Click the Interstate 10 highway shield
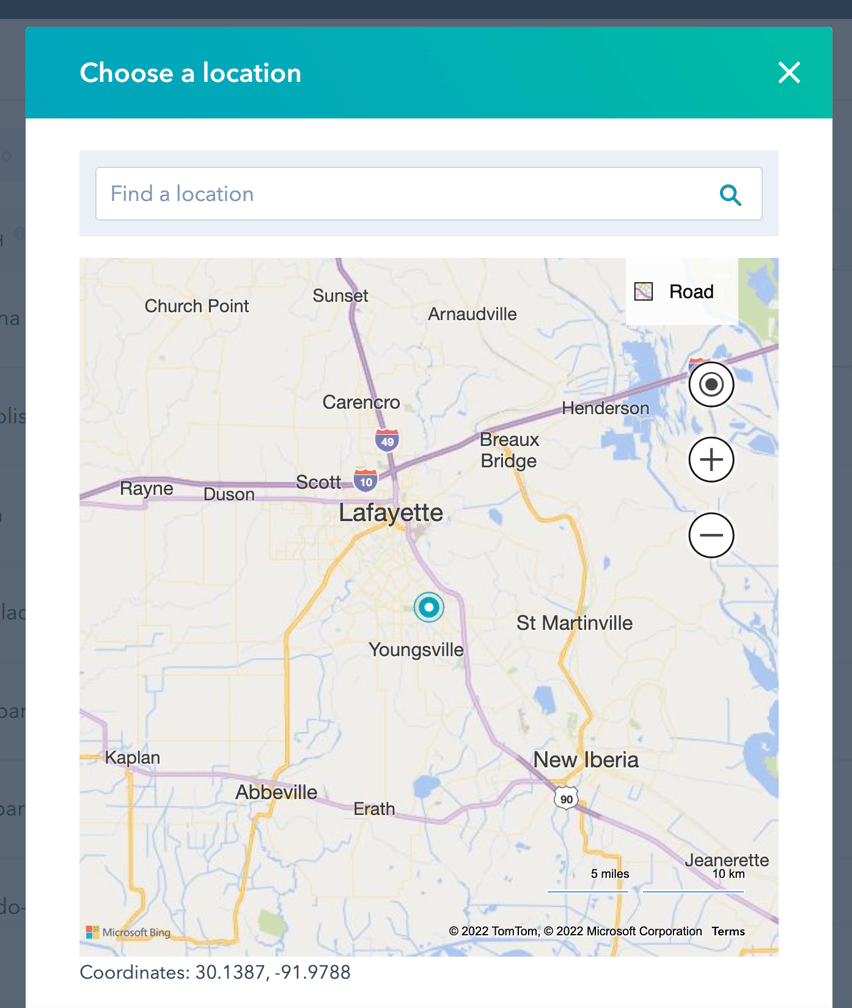This screenshot has width=852, height=1008. pos(365,479)
